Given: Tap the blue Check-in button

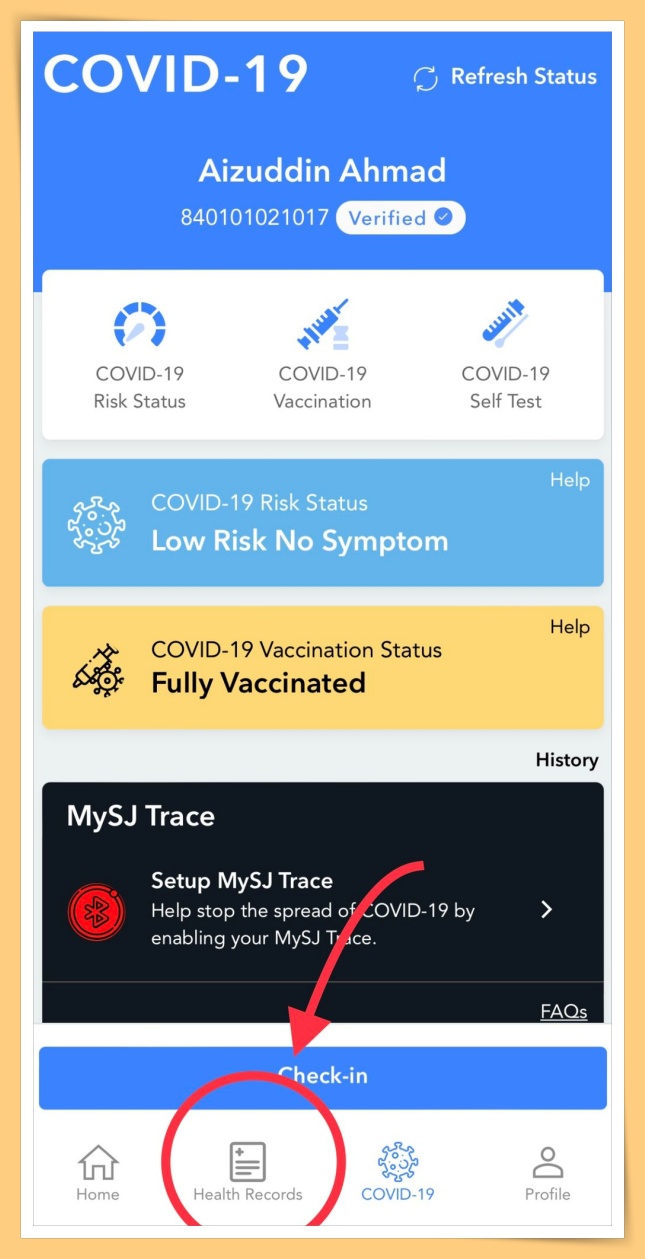Looking at the screenshot, I should click(322, 1077).
